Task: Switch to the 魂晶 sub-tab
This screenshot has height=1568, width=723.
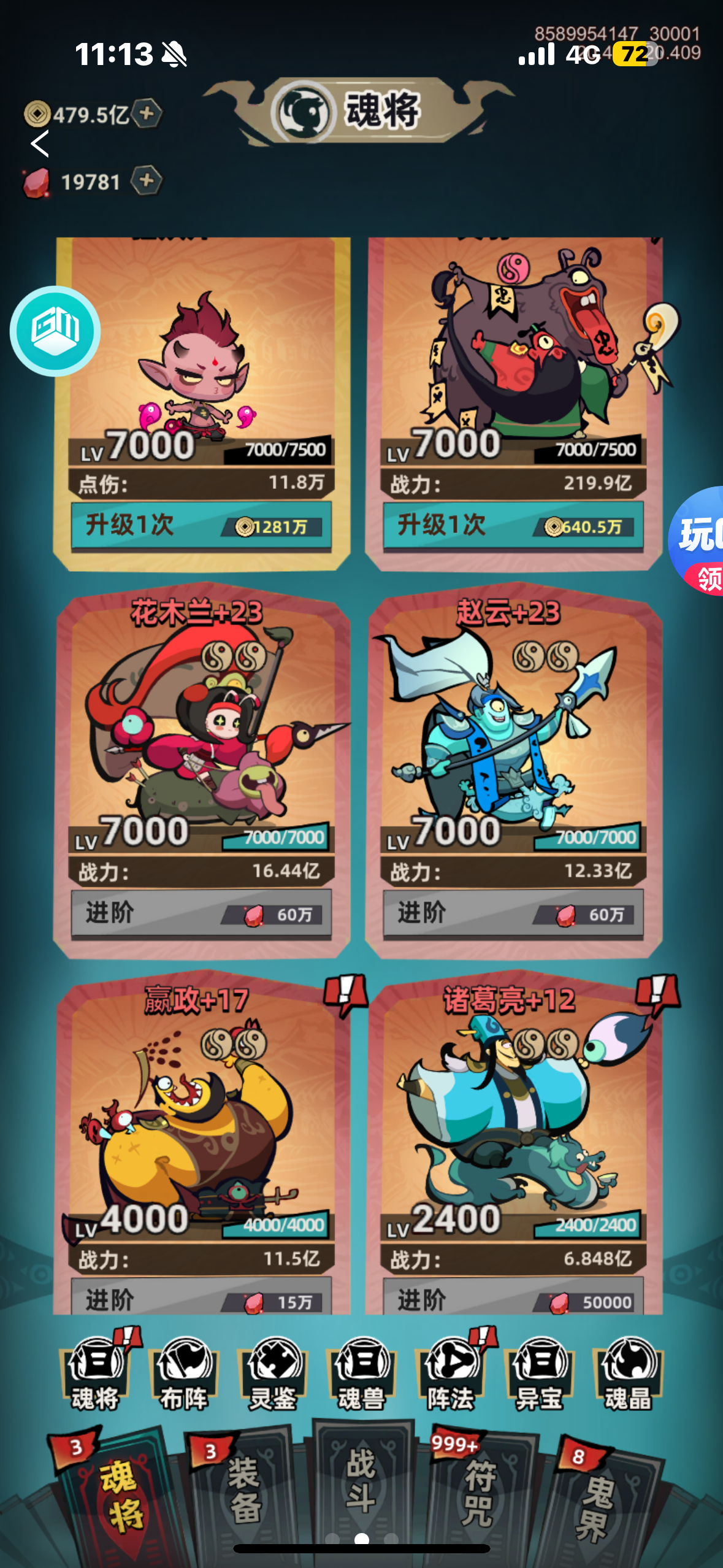Action: point(629,1374)
